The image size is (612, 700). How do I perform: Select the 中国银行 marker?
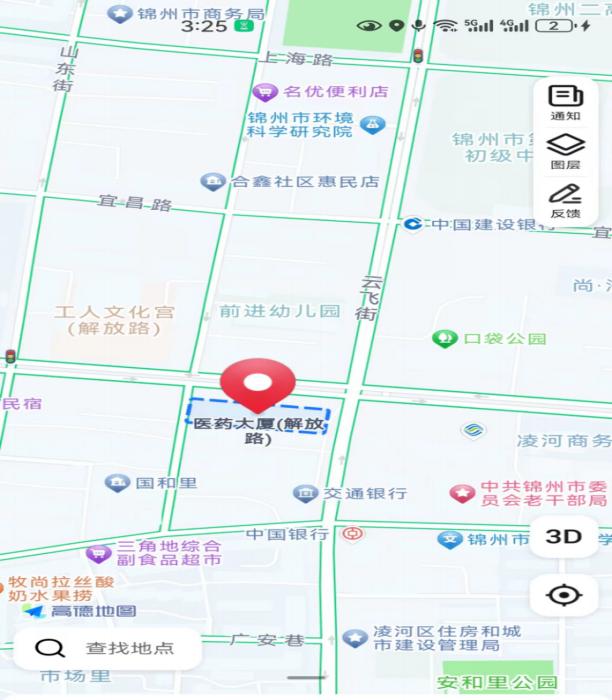click(x=352, y=534)
